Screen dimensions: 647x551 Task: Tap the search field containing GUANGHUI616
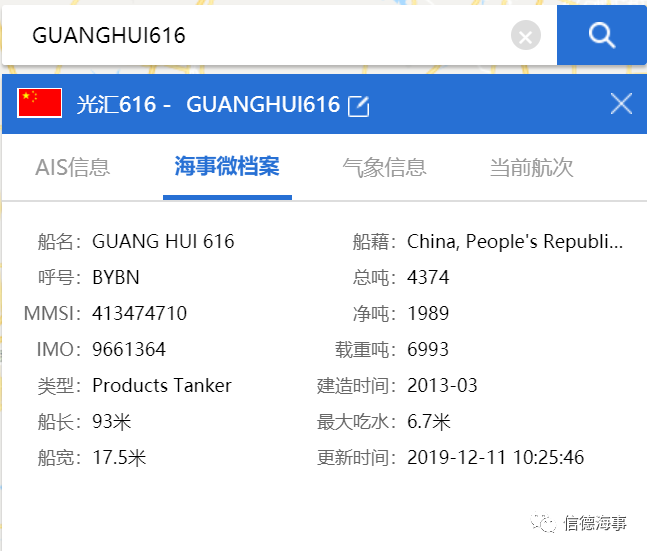click(x=260, y=36)
